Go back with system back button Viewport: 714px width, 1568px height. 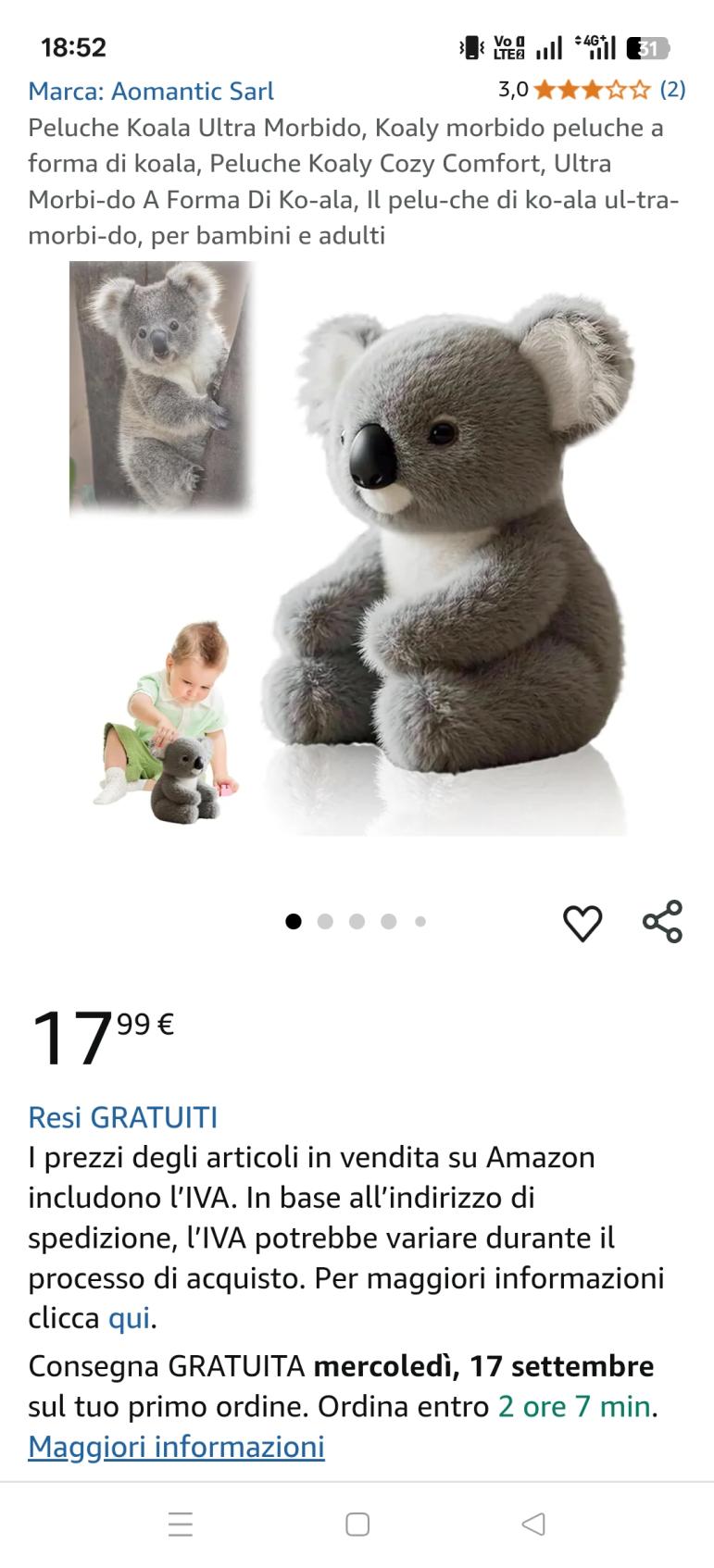533,1524
